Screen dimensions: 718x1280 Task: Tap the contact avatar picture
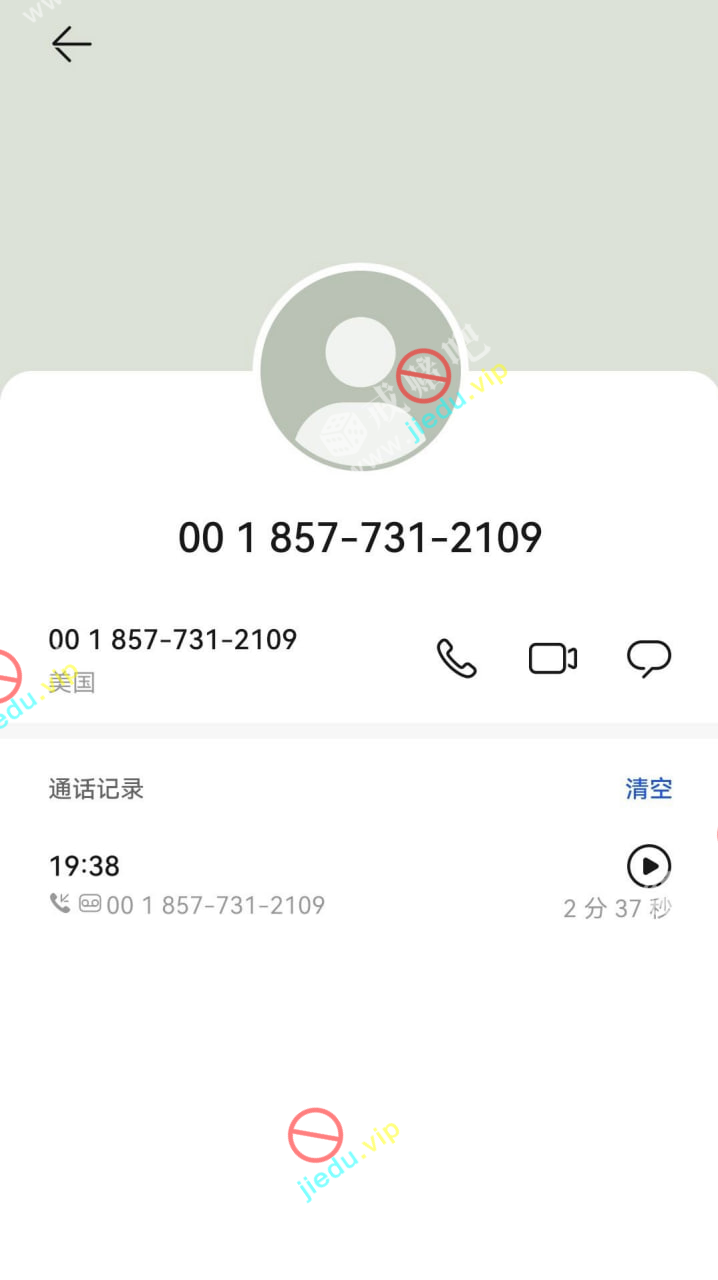pyautogui.click(x=360, y=370)
